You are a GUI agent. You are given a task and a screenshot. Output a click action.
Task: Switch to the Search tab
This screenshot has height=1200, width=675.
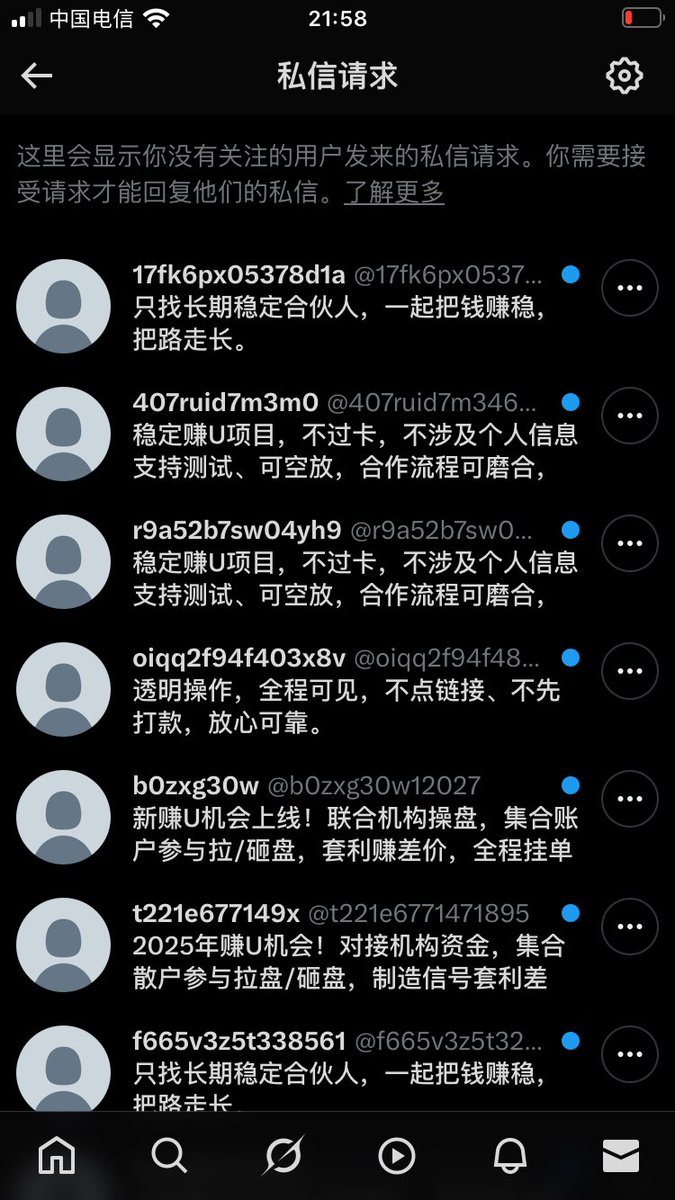[169, 1156]
